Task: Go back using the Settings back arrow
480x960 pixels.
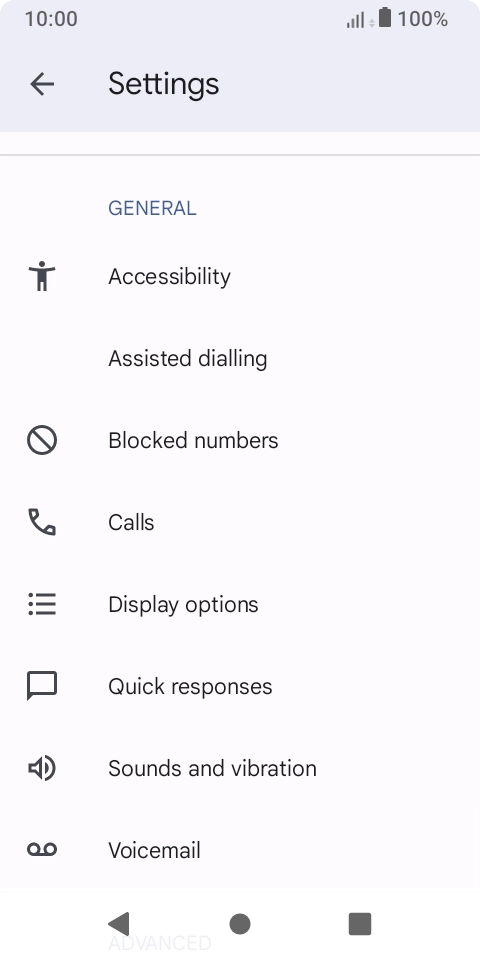Action: coord(42,84)
